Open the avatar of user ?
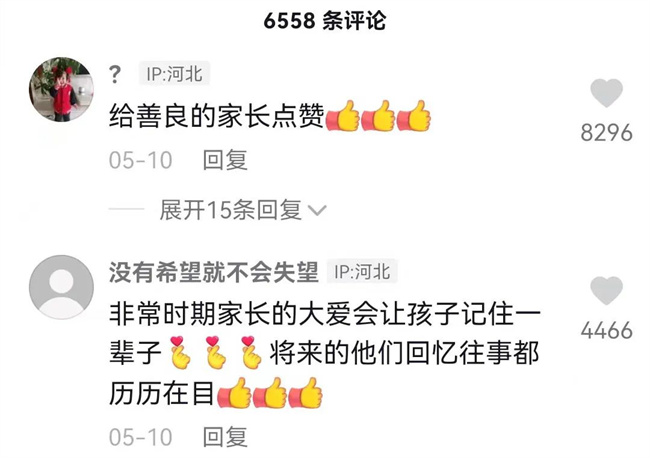The width and height of the screenshot is (650, 458). point(61,90)
